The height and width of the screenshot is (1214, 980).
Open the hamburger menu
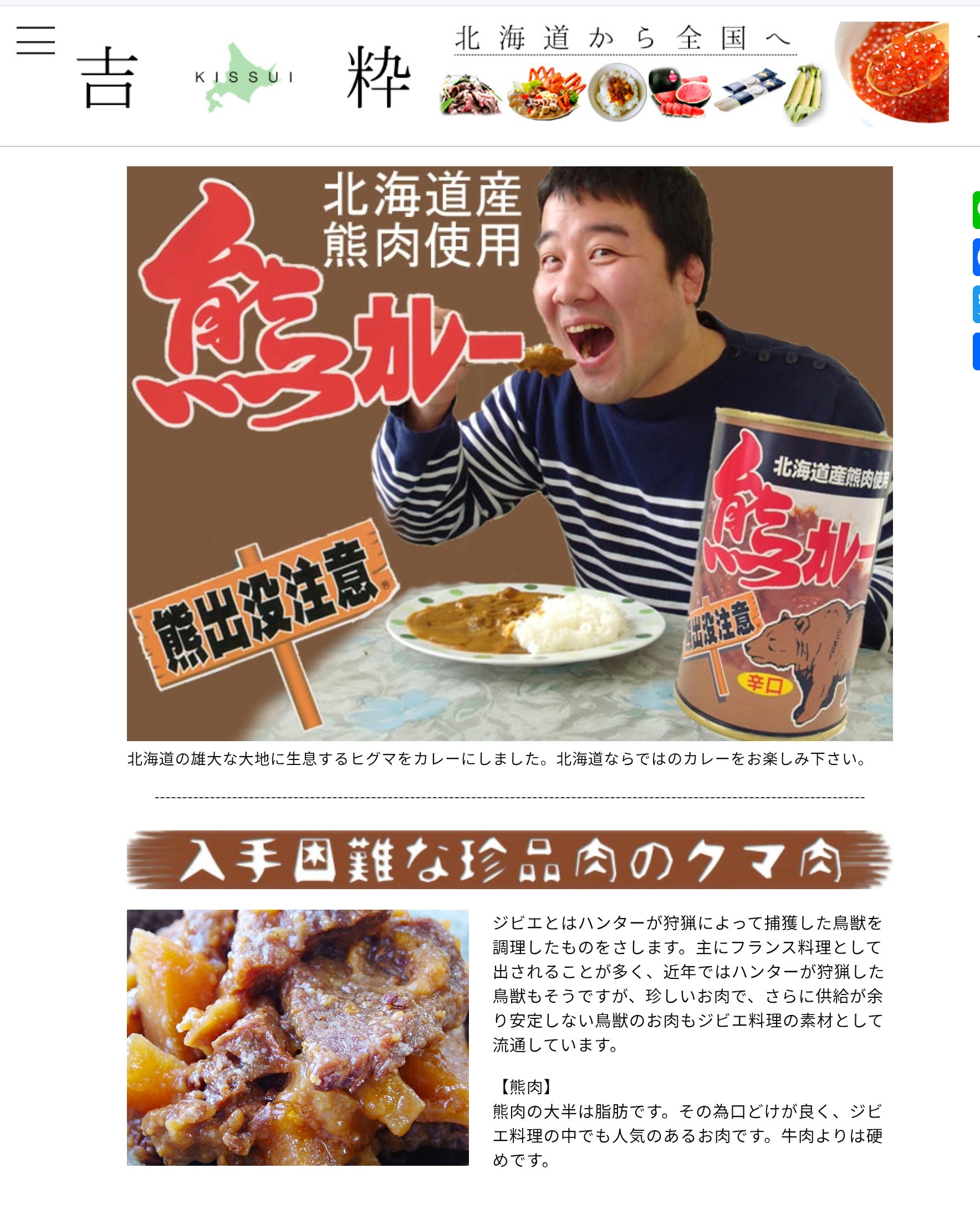tap(35, 40)
